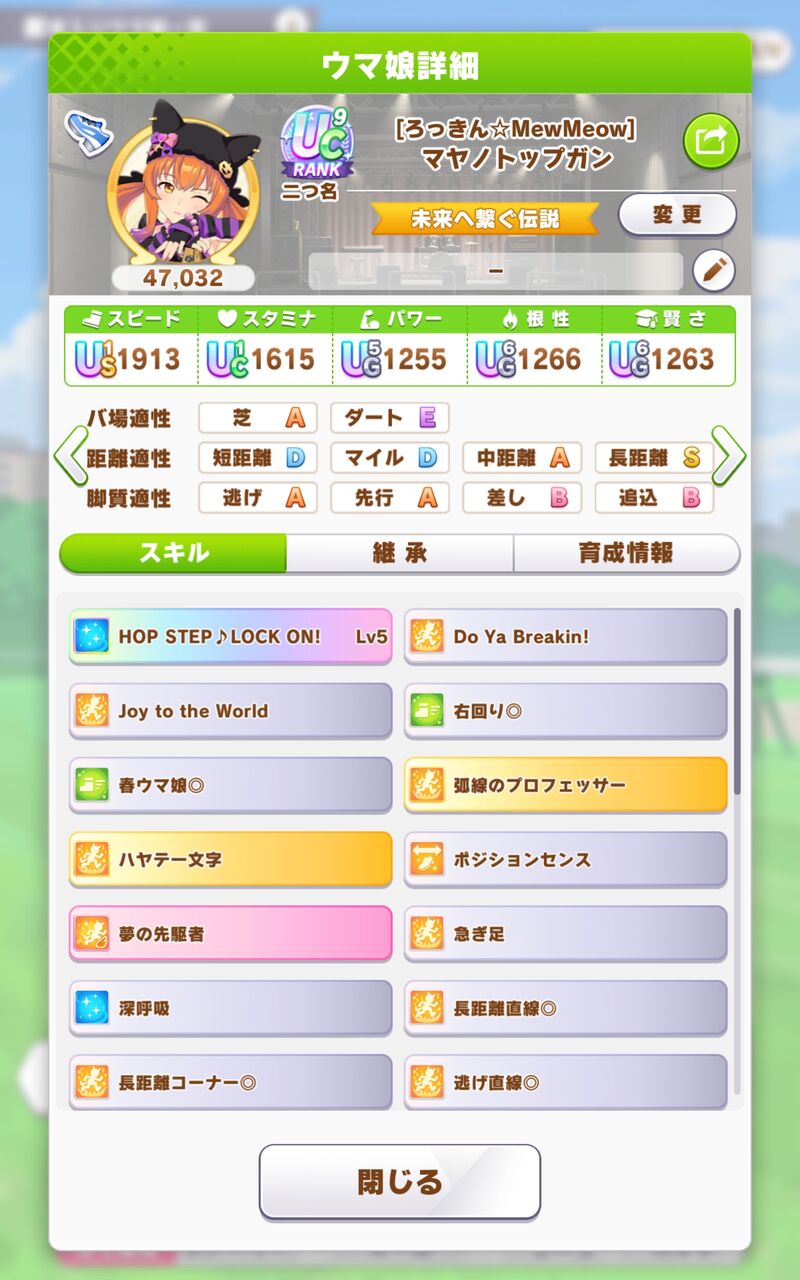
Task: View the 深呼吸 skill details
Action: (x=230, y=1008)
